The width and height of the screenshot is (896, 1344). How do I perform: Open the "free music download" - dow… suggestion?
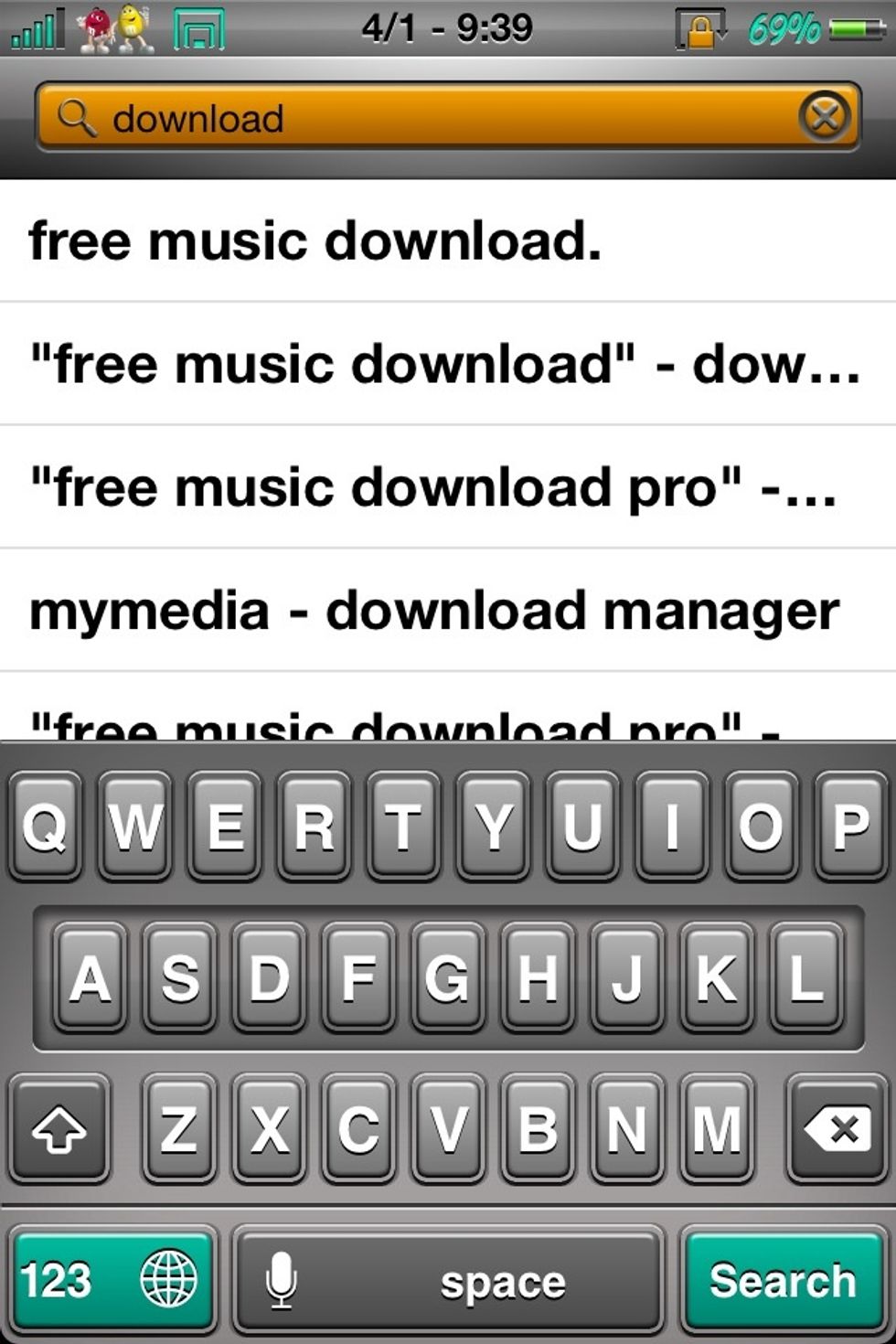[447, 364]
